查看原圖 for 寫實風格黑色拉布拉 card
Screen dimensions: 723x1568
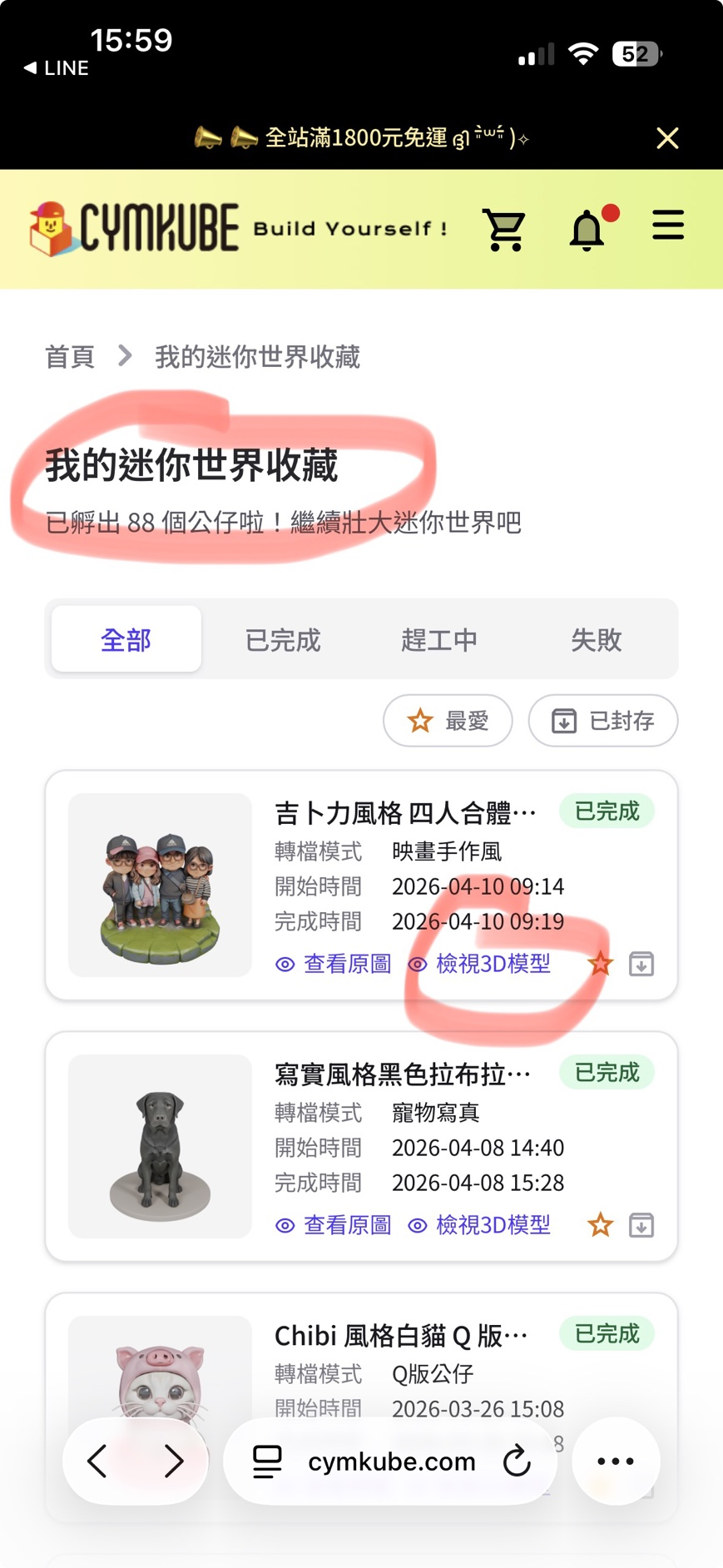pyautogui.click(x=334, y=1225)
